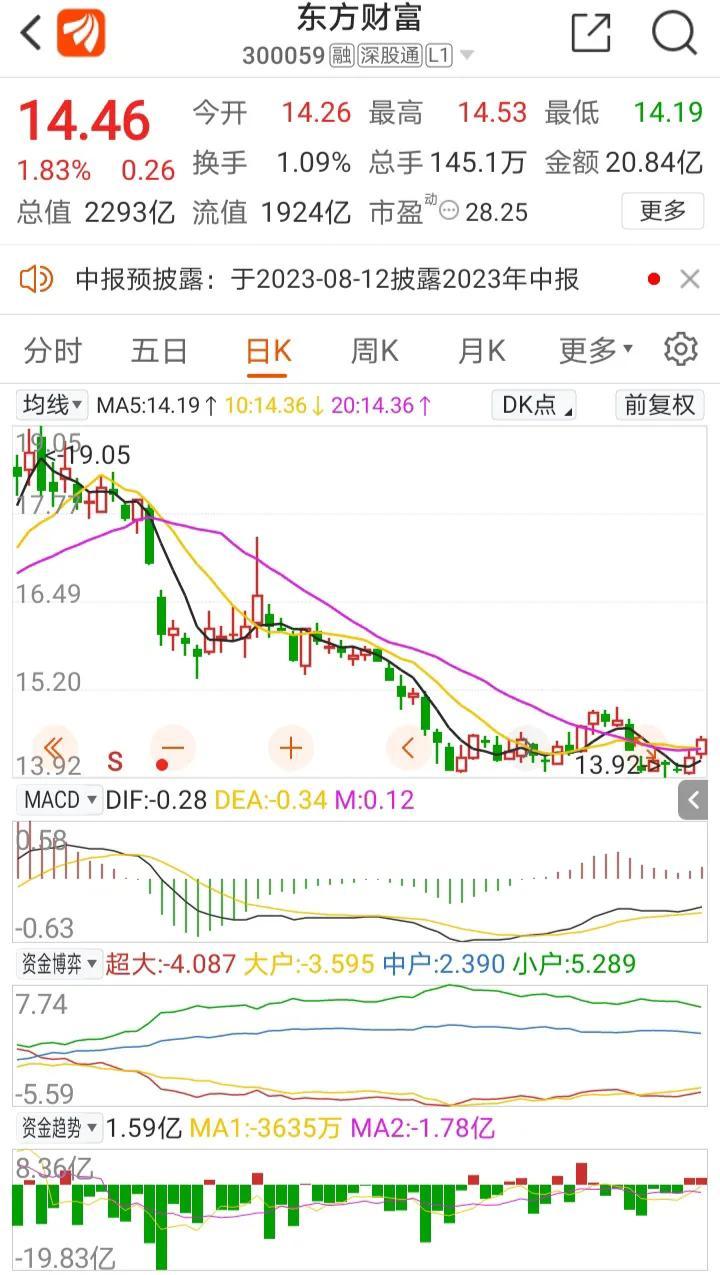720x1275 pixels.
Task: Open chart settings gear
Action: 681,349
